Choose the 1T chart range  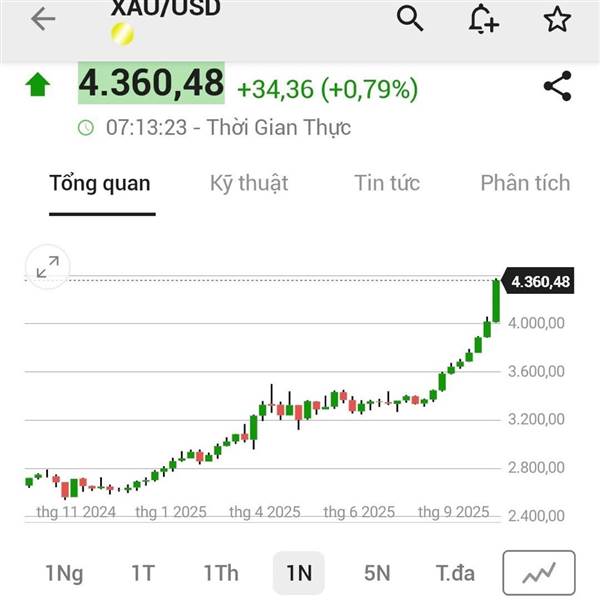143,573
